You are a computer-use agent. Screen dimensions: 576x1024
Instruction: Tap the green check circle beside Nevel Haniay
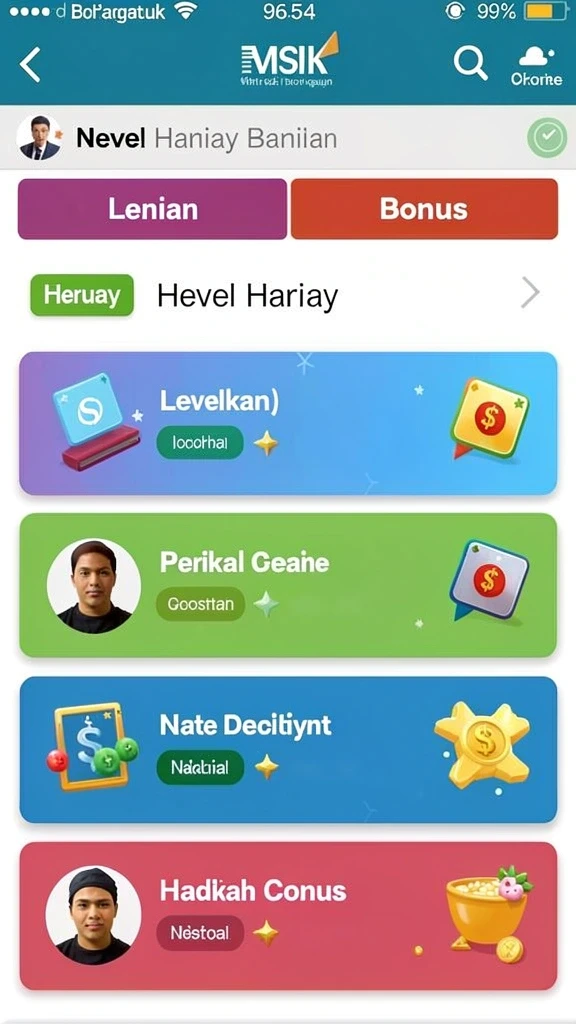click(x=547, y=137)
